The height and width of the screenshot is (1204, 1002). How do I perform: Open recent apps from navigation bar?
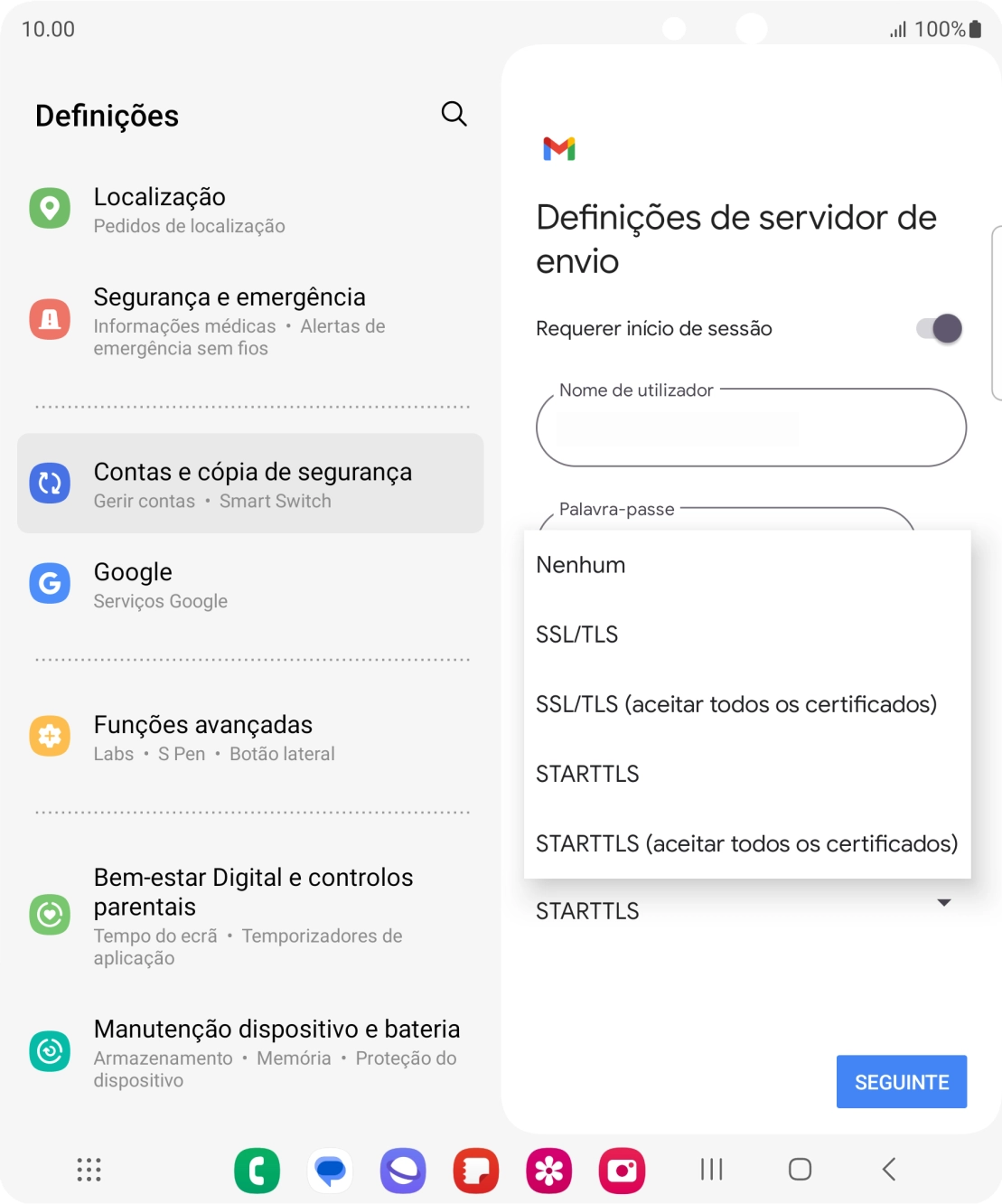click(712, 1170)
